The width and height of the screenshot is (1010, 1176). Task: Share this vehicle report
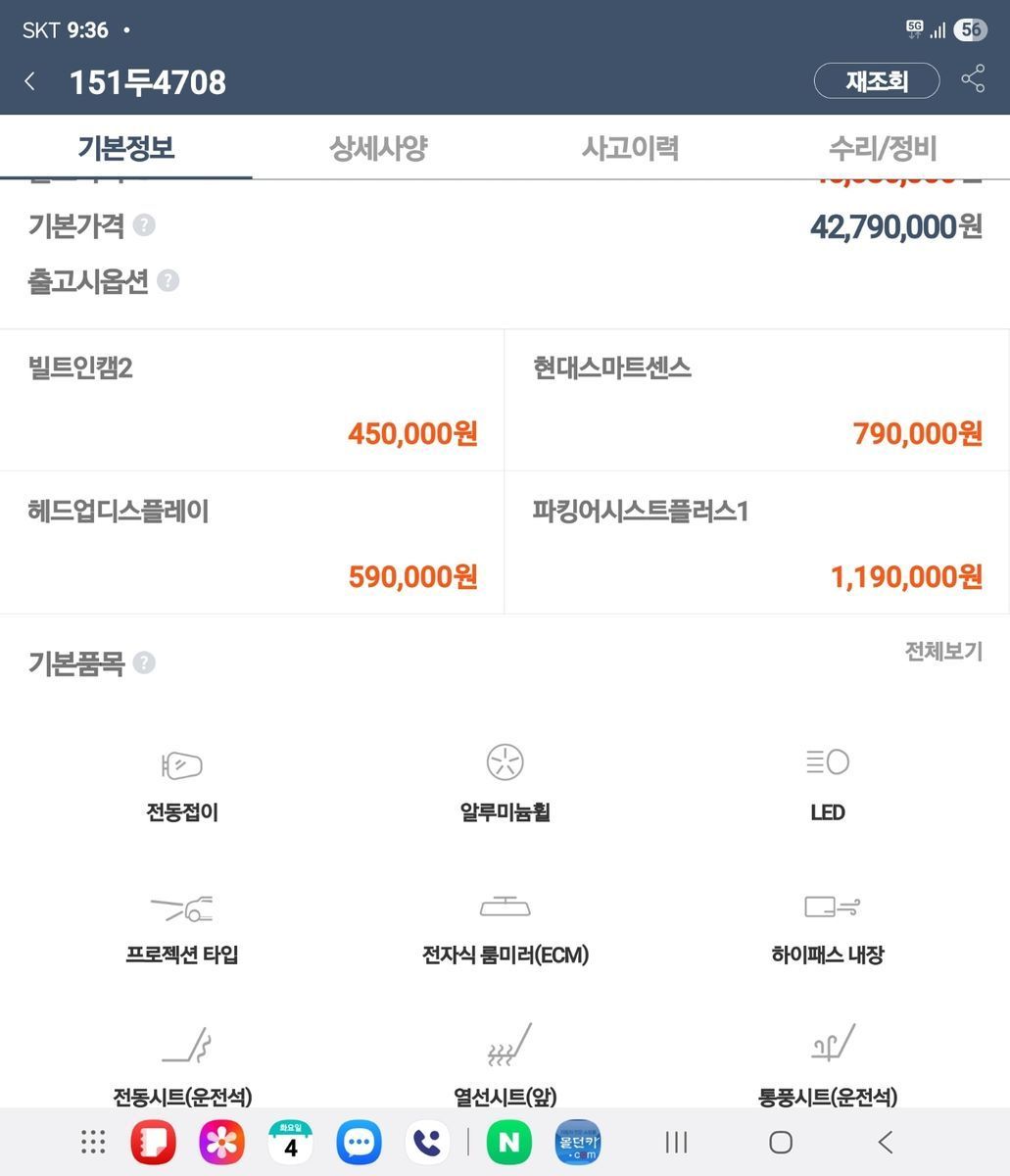pos(973,80)
